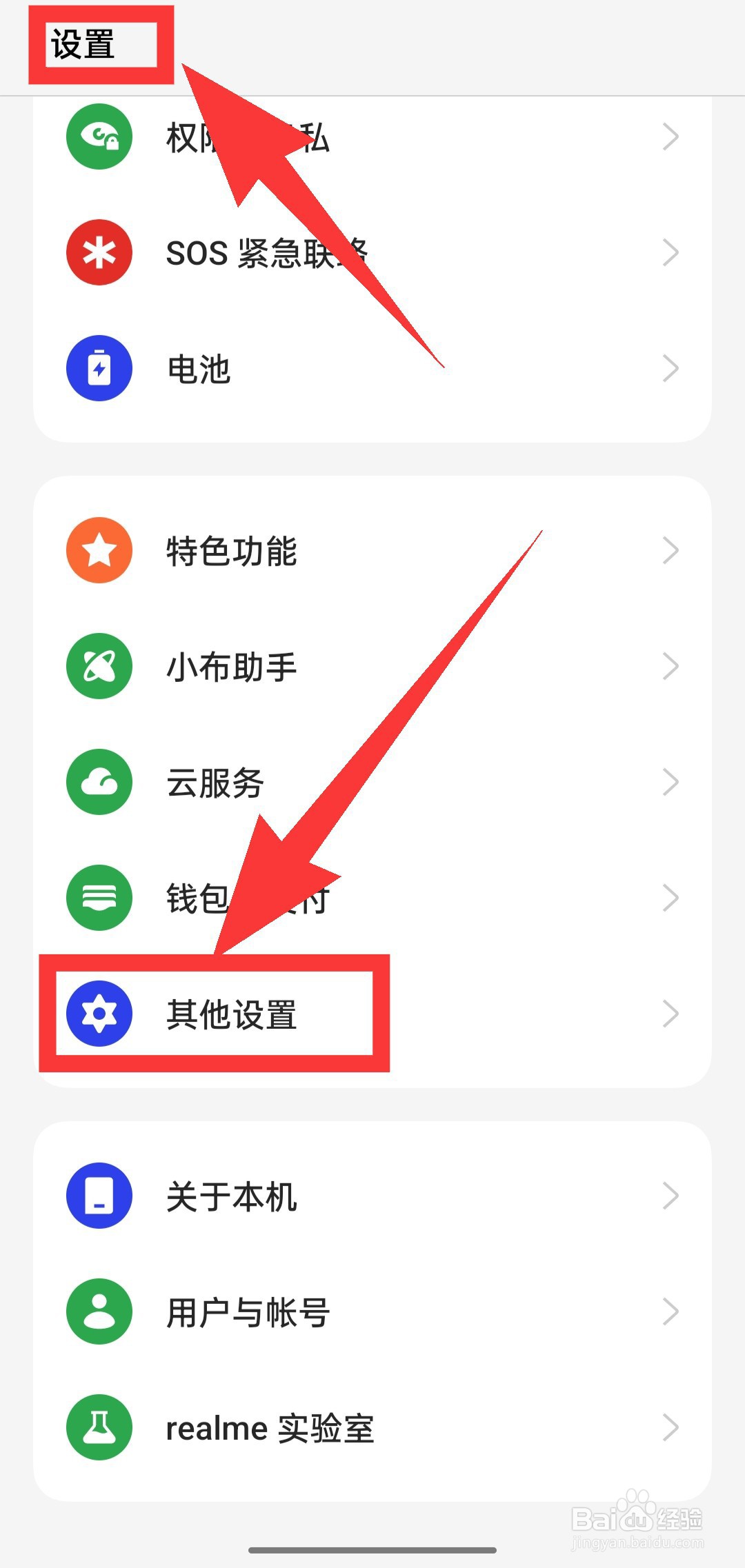Tap the 云服务 cloud icon
The height and width of the screenshot is (1568, 745).
point(100,782)
